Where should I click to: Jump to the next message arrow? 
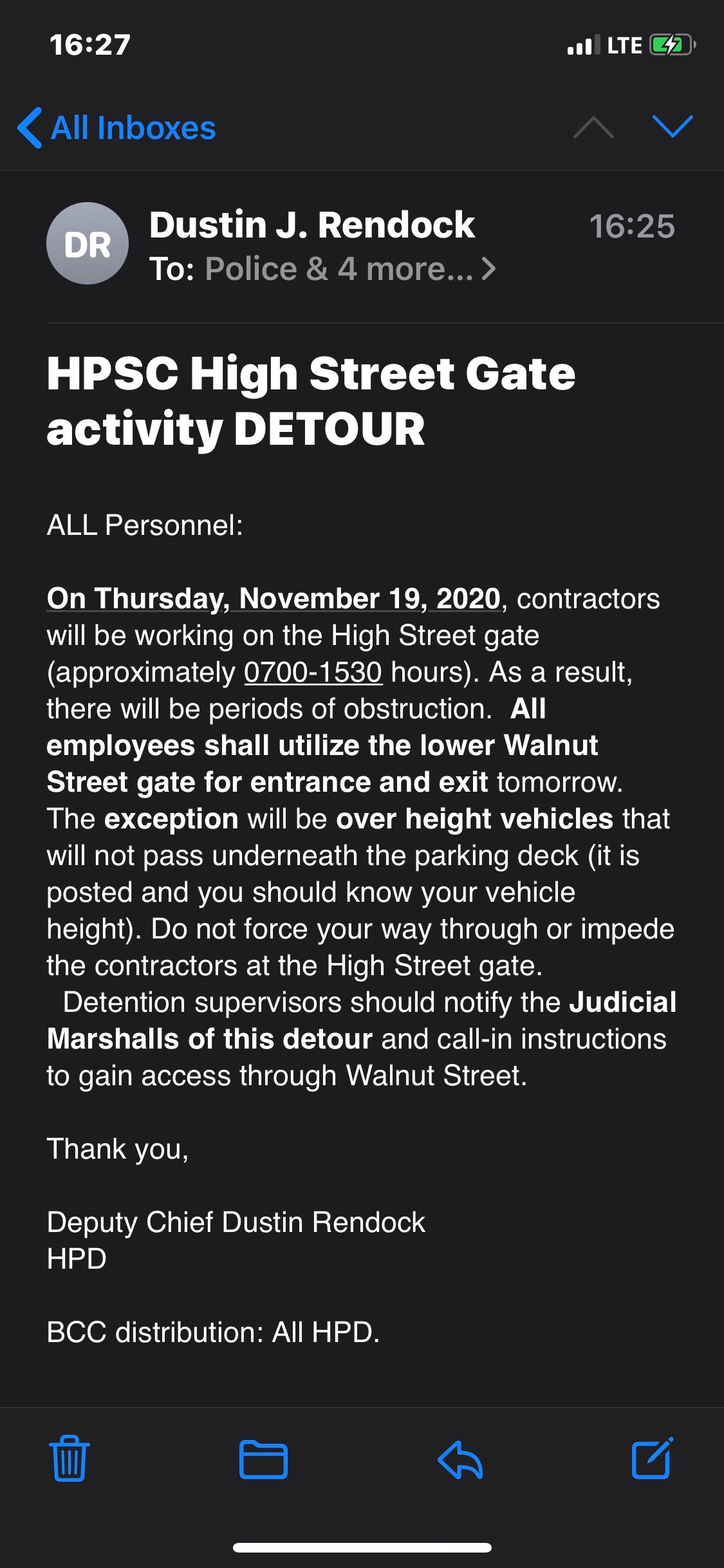tap(672, 127)
